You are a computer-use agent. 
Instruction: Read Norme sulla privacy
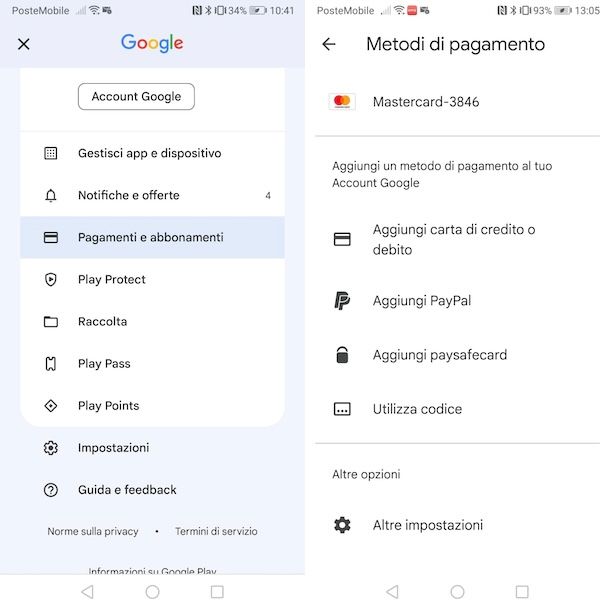(93, 531)
